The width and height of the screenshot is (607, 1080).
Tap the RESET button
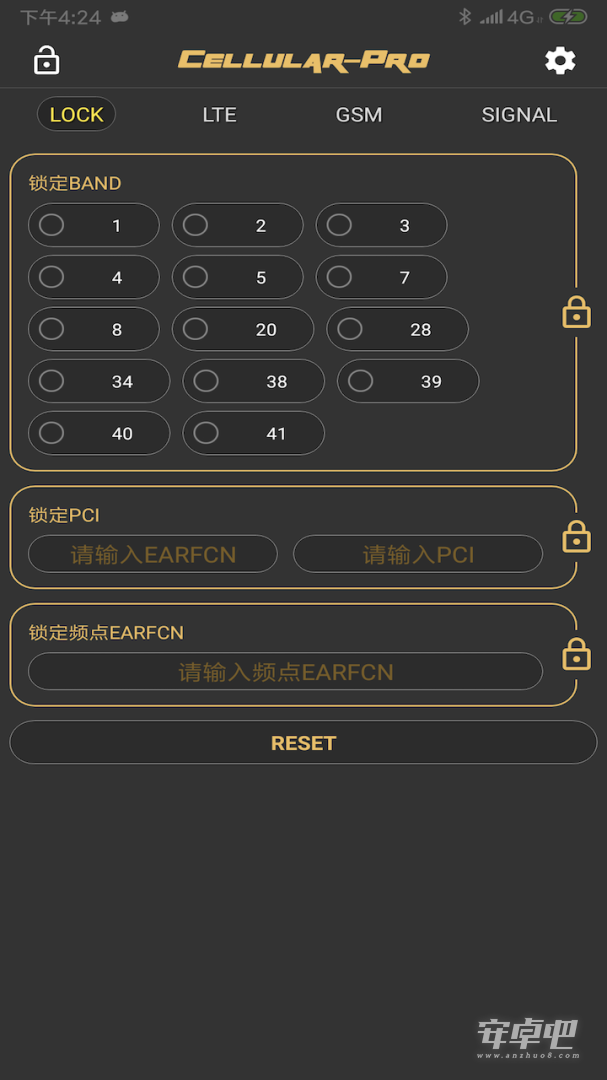303,742
